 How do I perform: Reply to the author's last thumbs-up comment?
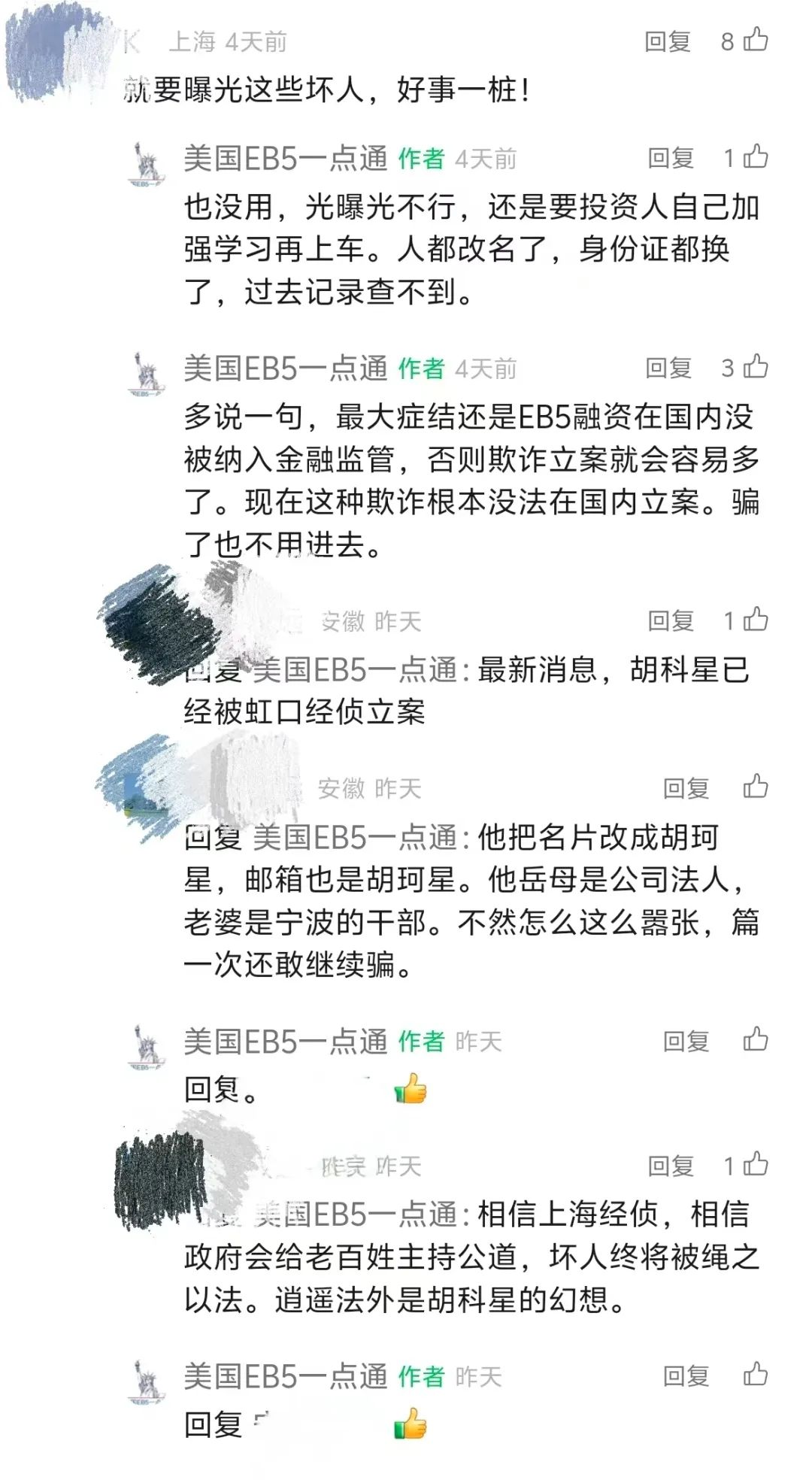point(686,1376)
